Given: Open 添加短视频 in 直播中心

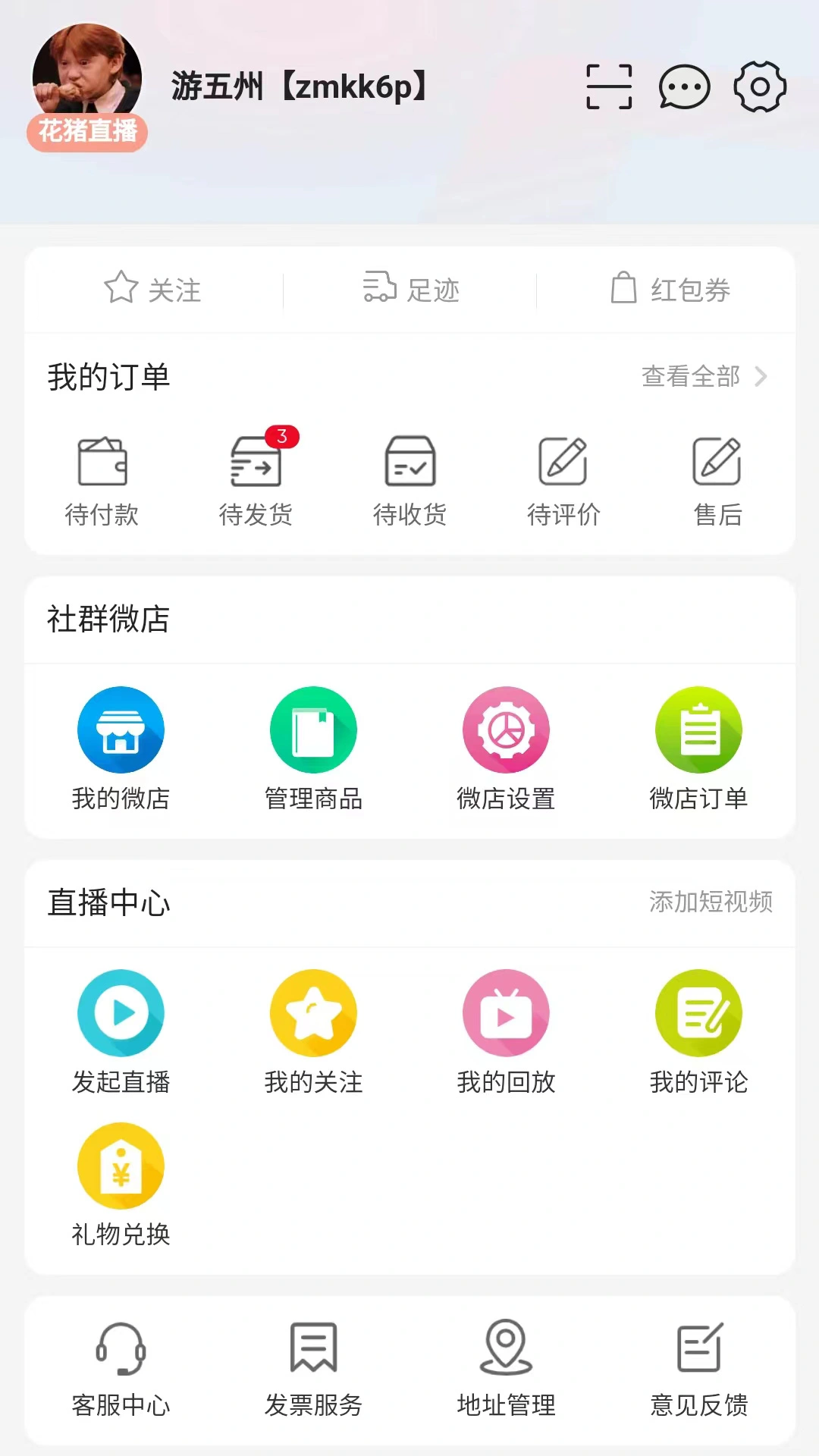Looking at the screenshot, I should pos(710,902).
